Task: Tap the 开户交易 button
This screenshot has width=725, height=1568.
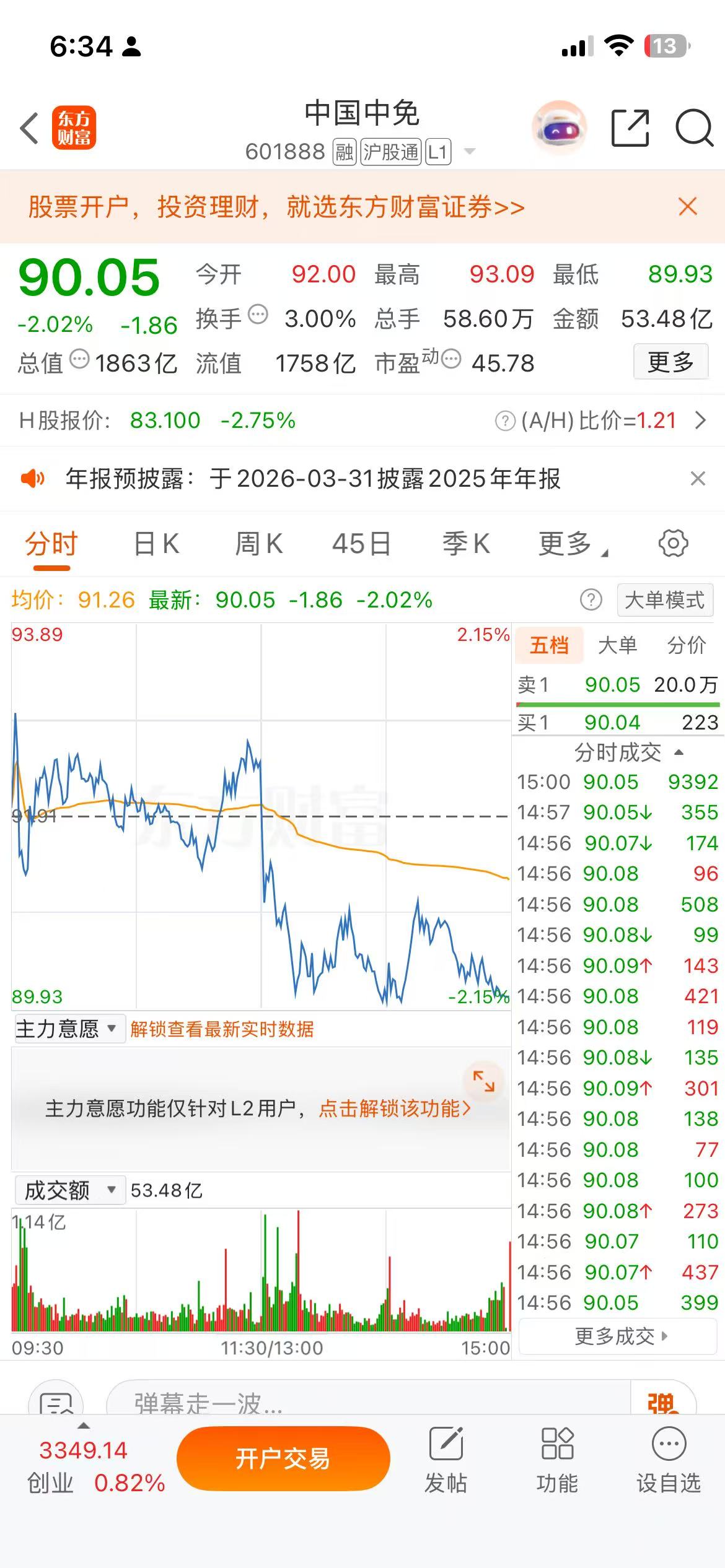Action: (x=284, y=1458)
